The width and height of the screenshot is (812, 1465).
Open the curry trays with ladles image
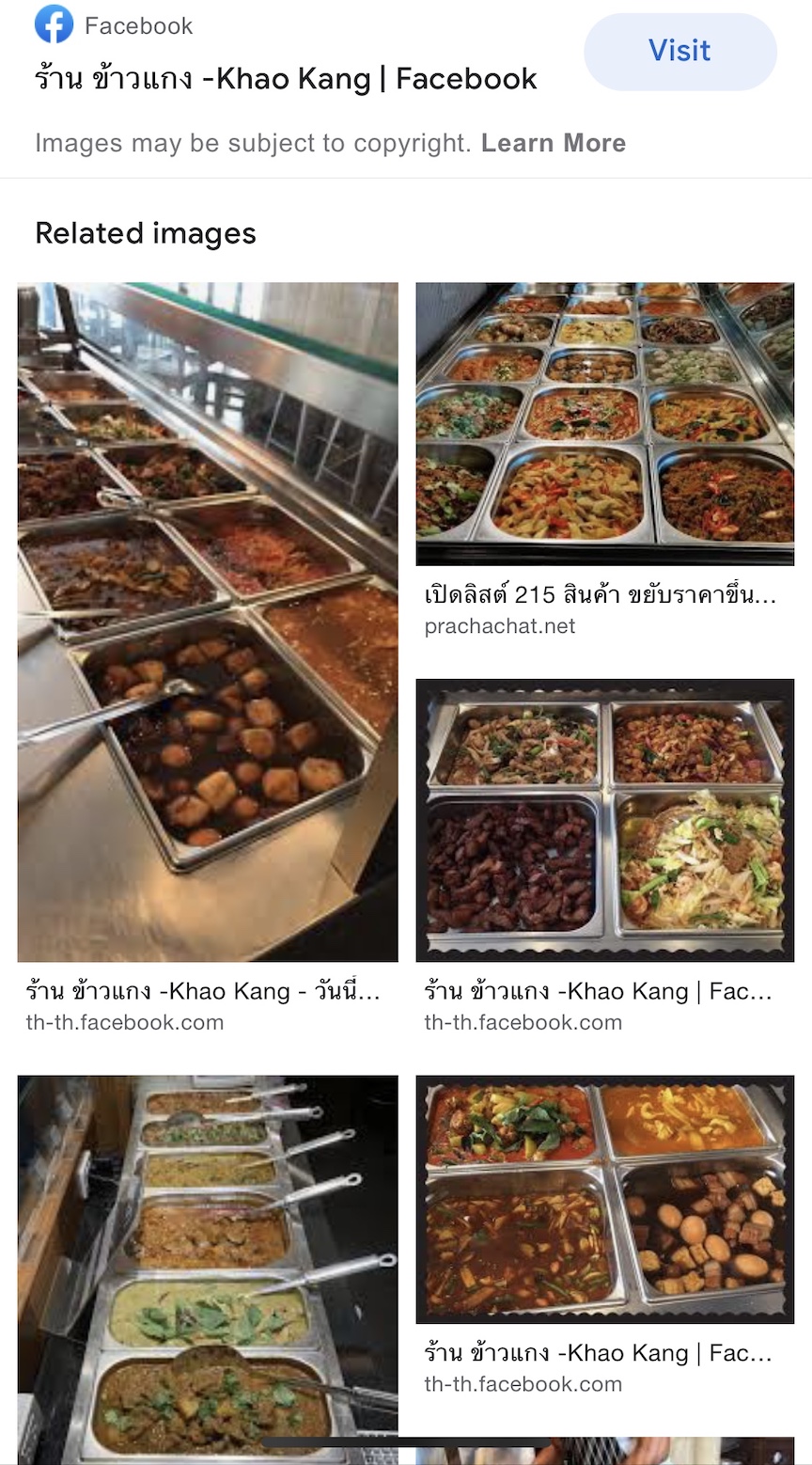(208, 1269)
